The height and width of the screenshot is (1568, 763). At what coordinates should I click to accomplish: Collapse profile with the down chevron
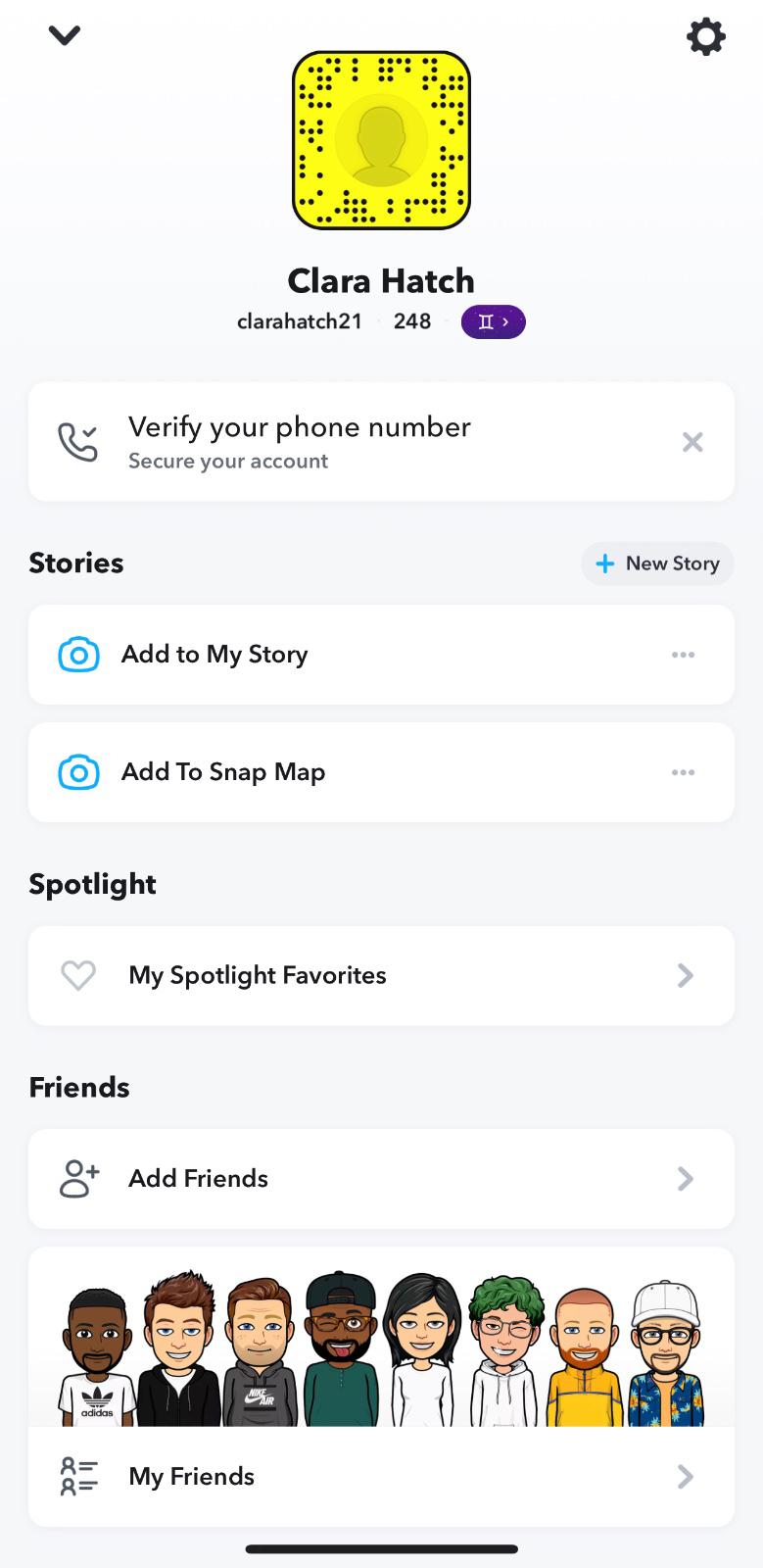pos(65,35)
